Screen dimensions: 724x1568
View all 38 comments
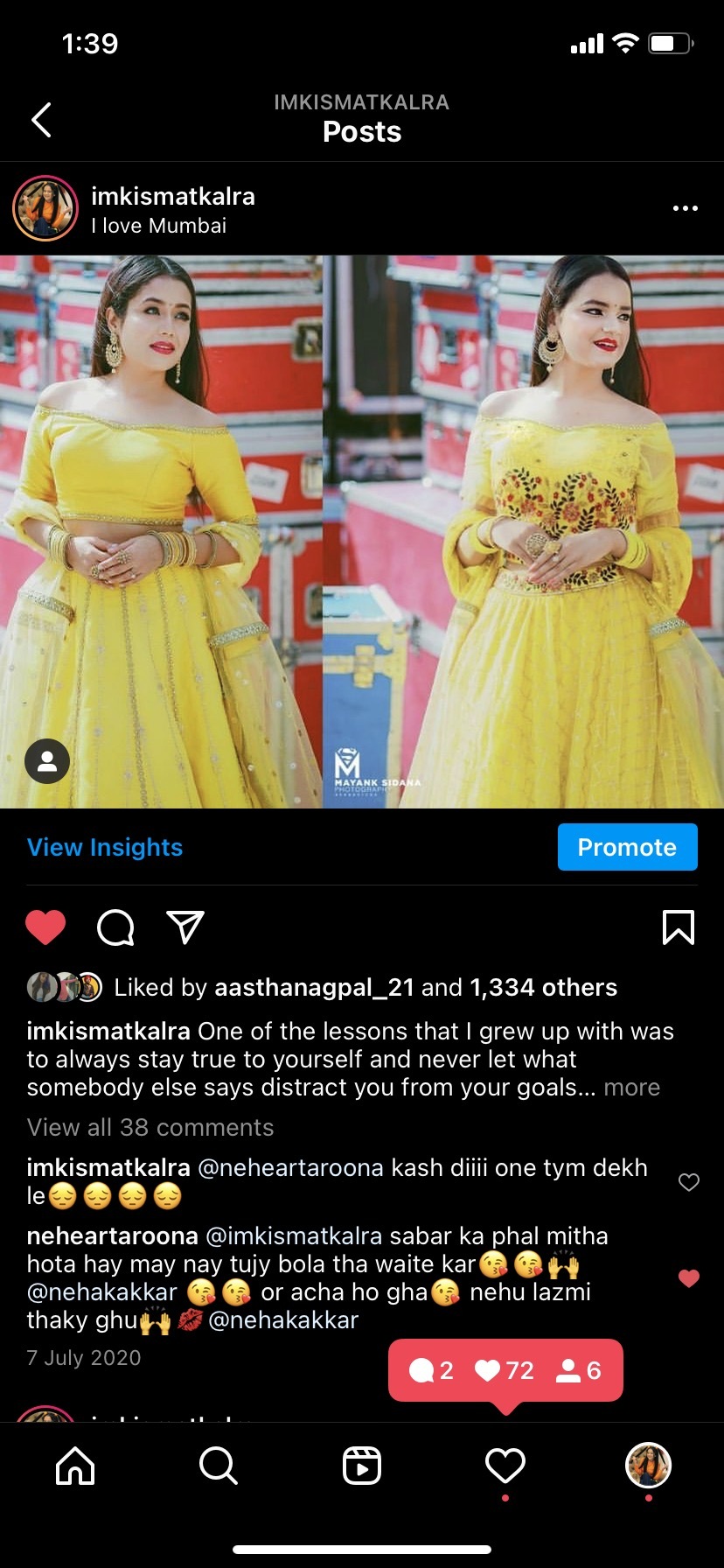pyautogui.click(x=150, y=1127)
